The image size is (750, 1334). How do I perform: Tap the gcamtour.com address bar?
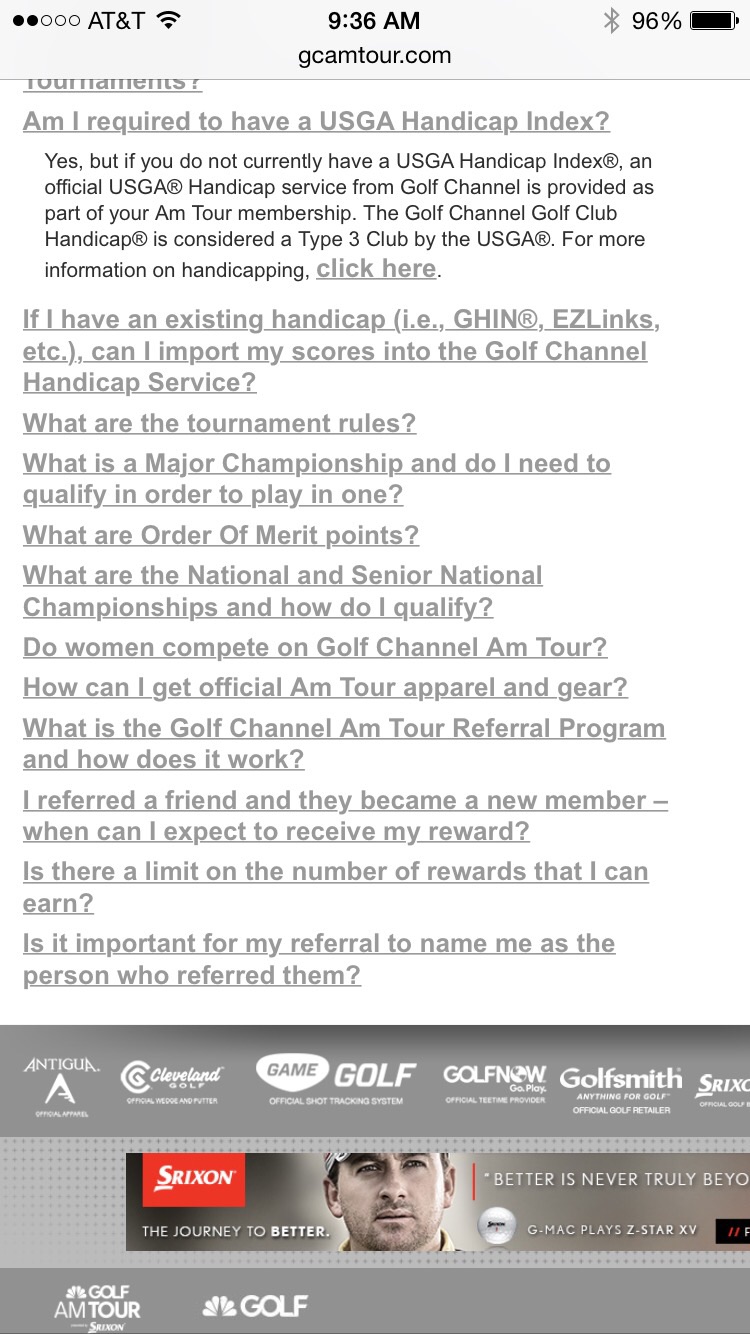tap(375, 56)
